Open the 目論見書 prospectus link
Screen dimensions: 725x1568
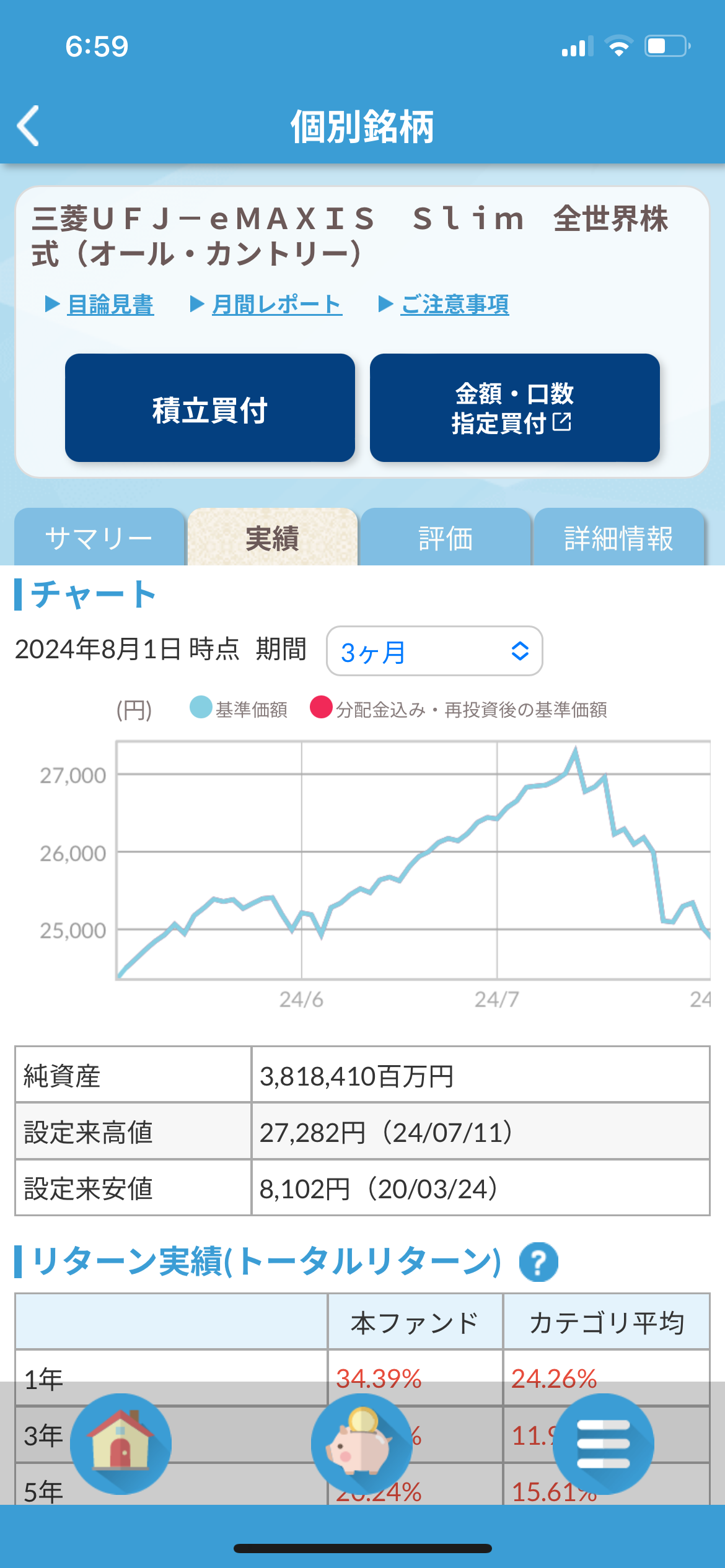(110, 304)
